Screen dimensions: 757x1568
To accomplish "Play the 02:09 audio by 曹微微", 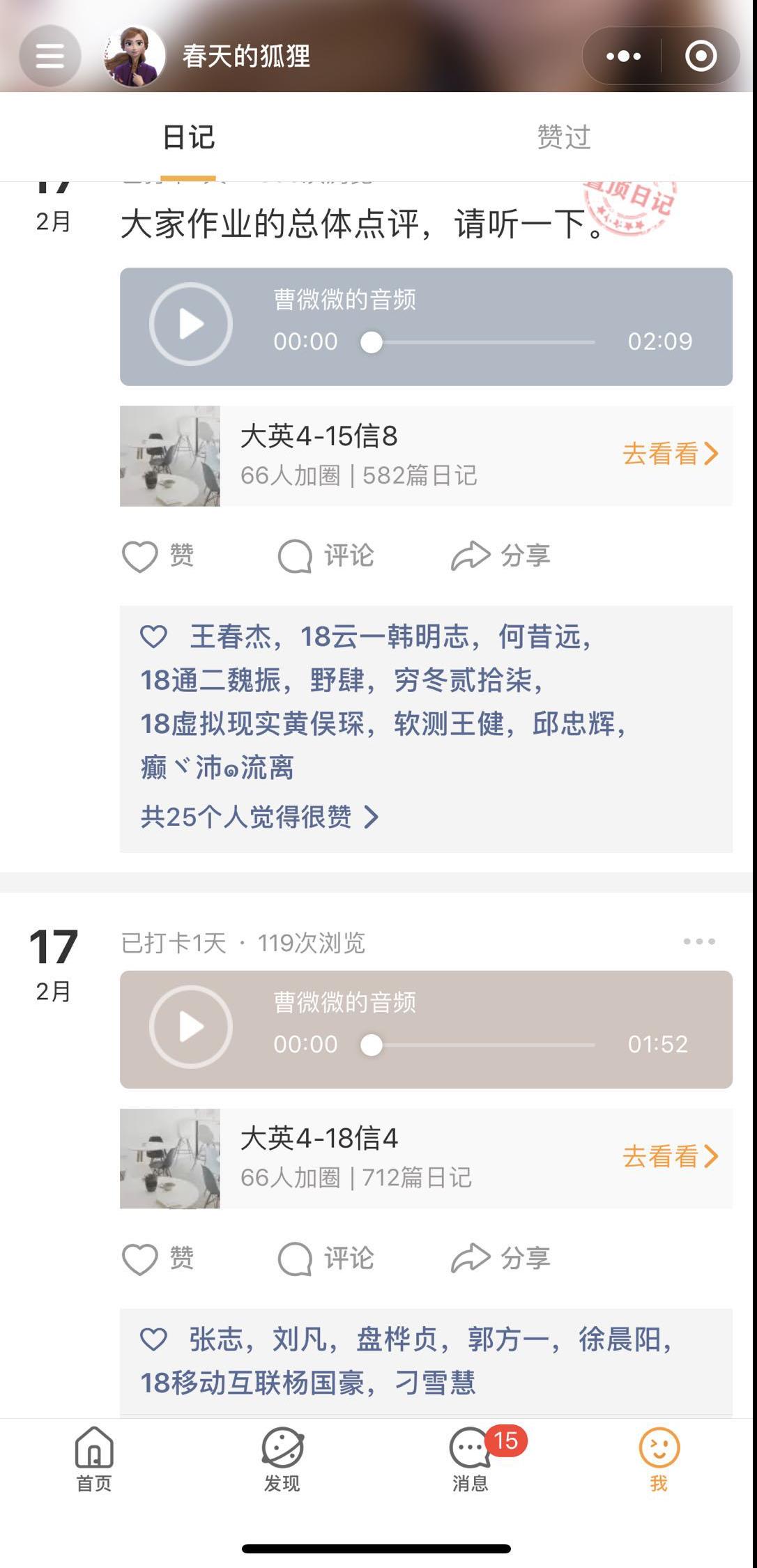I will pos(190,324).
